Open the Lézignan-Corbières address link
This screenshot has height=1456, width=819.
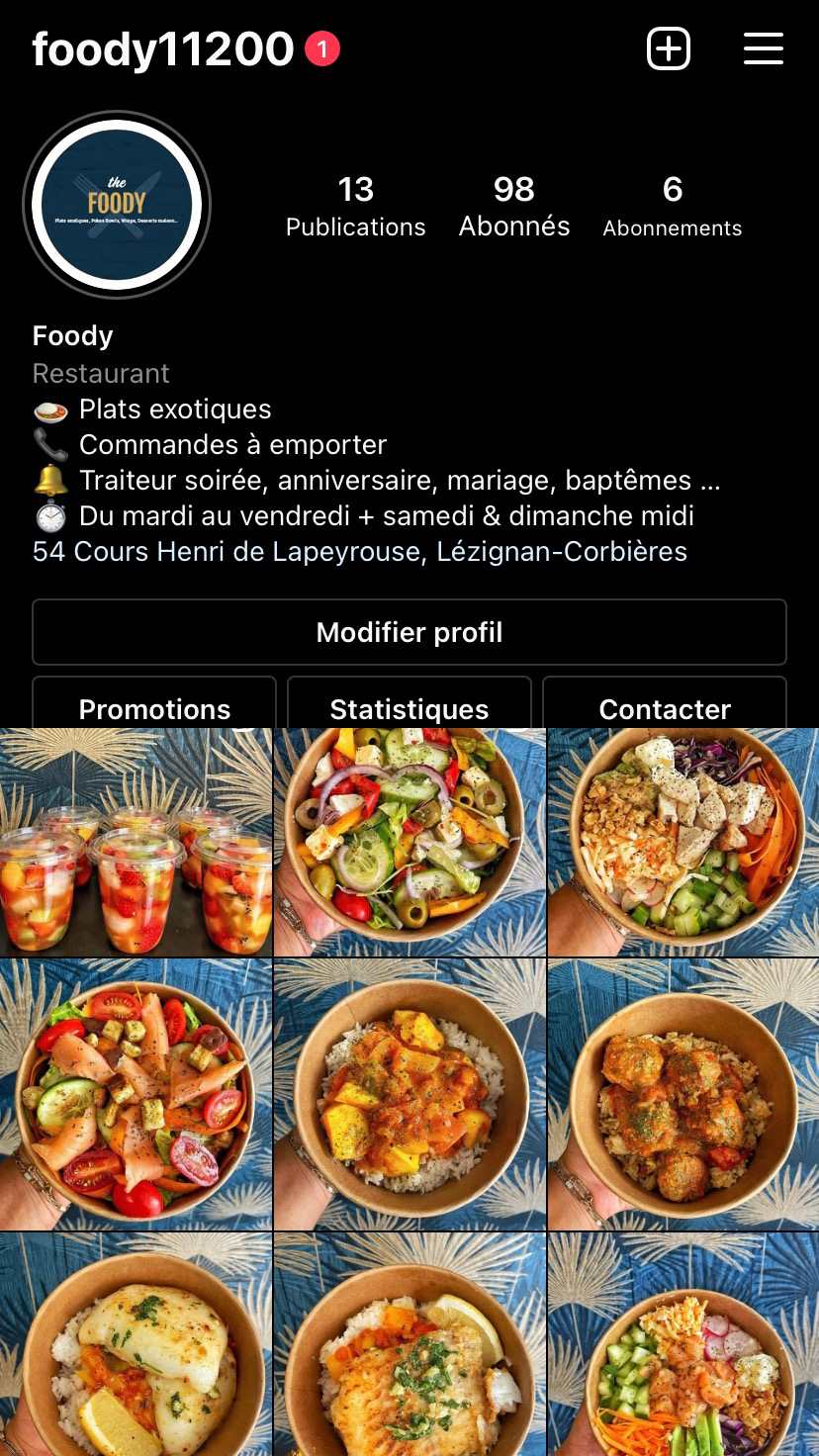coord(360,551)
